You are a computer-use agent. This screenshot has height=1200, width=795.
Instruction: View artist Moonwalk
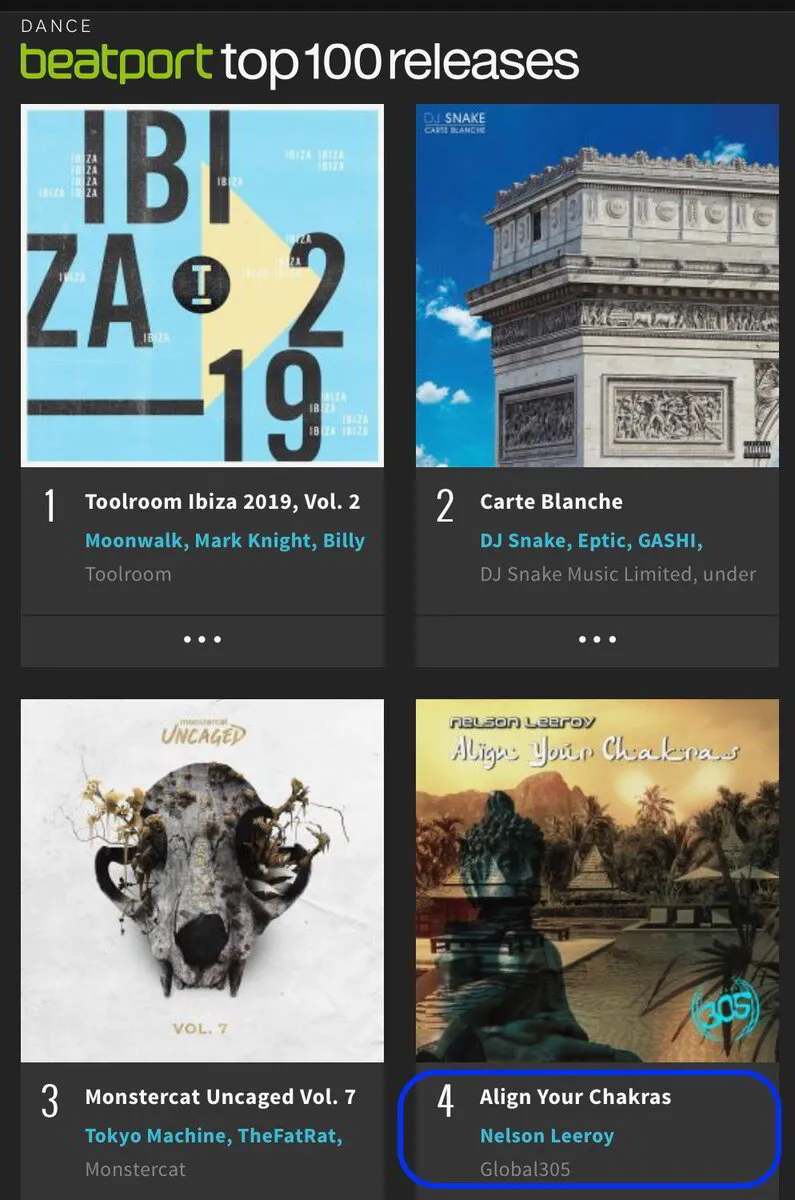(133, 541)
